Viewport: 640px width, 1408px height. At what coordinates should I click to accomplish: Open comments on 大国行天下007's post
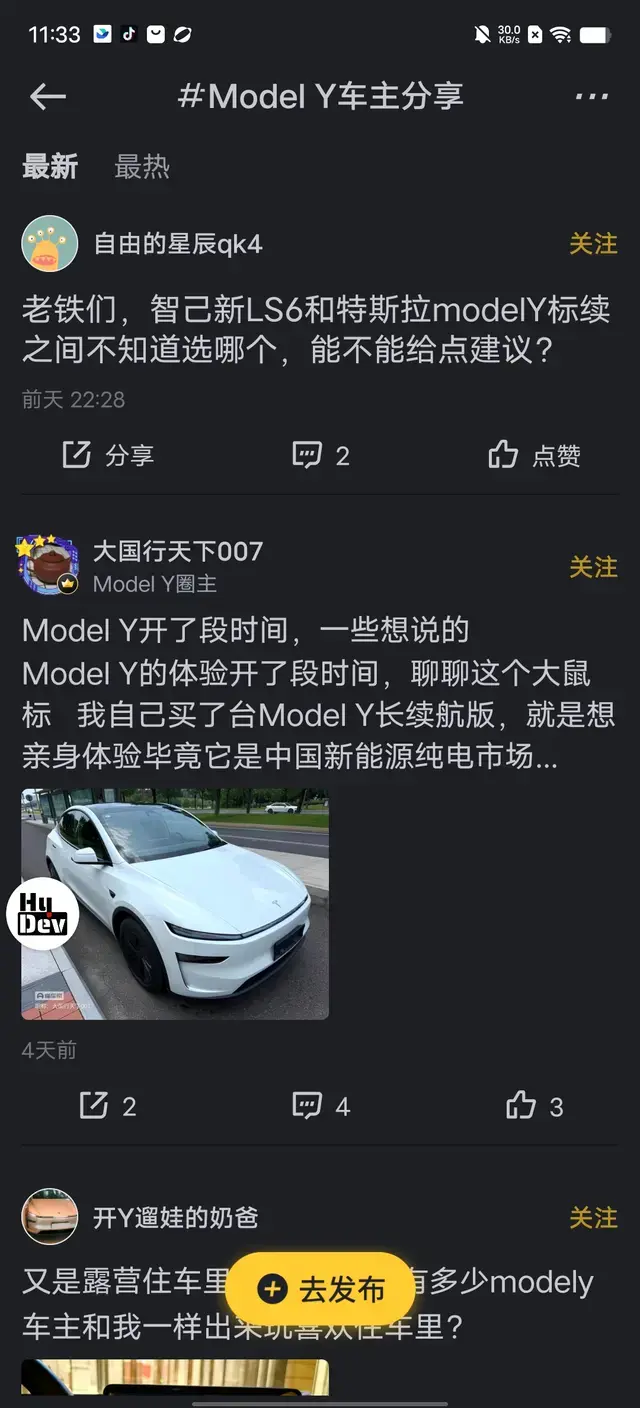click(320, 1106)
